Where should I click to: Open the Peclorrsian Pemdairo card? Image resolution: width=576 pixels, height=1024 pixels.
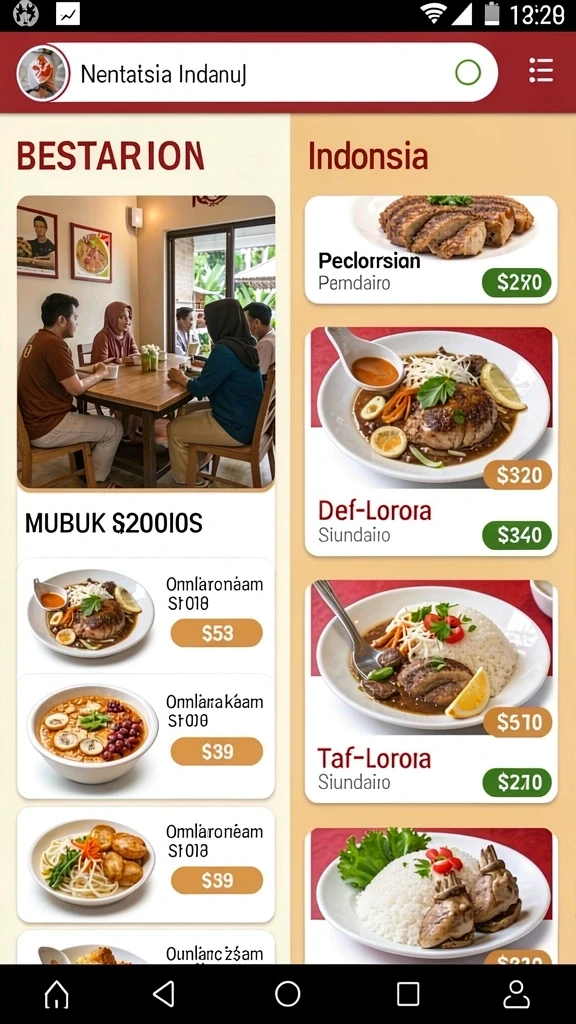pyautogui.click(x=431, y=249)
